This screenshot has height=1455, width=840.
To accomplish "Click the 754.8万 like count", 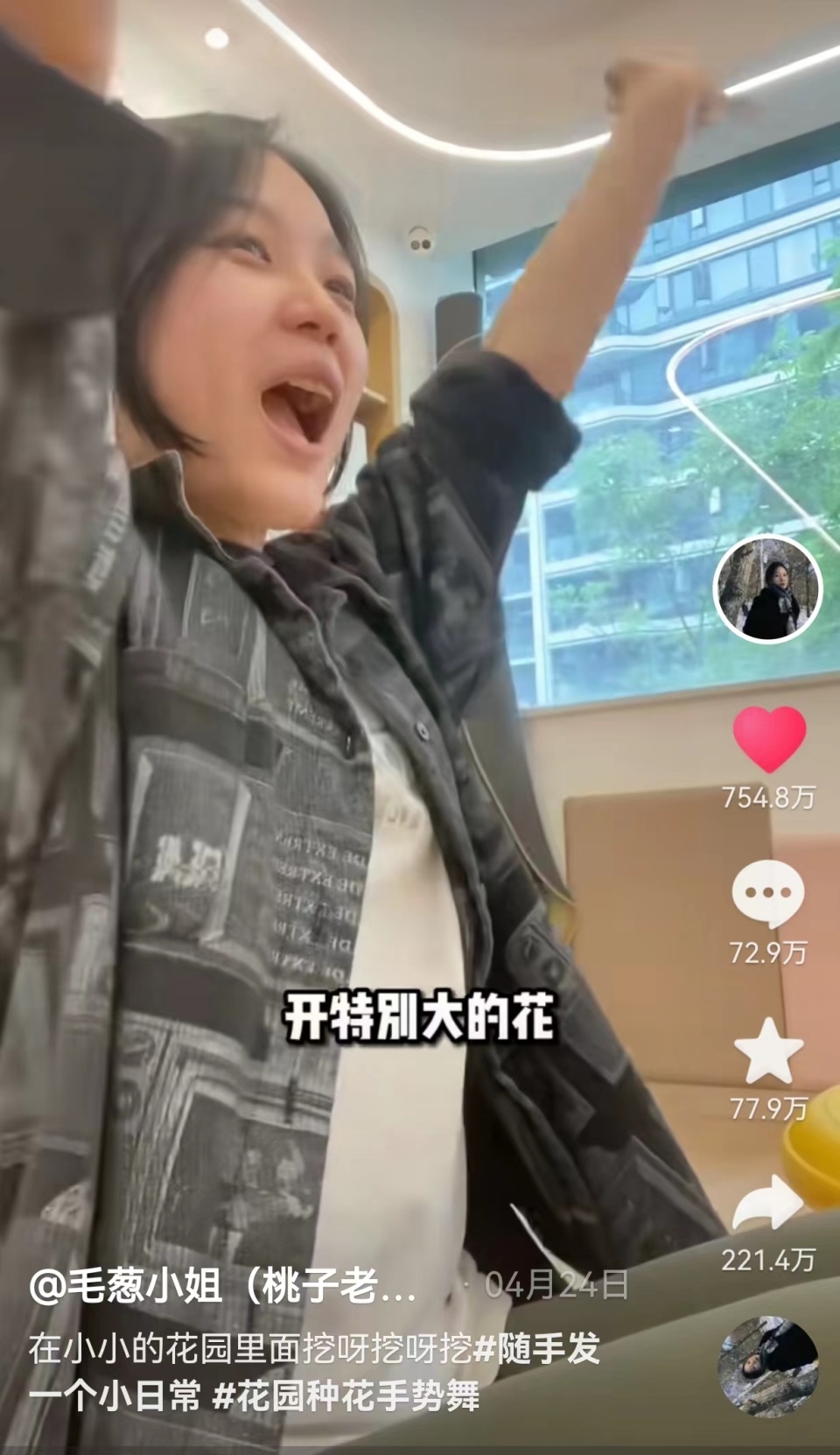I will pos(767,797).
